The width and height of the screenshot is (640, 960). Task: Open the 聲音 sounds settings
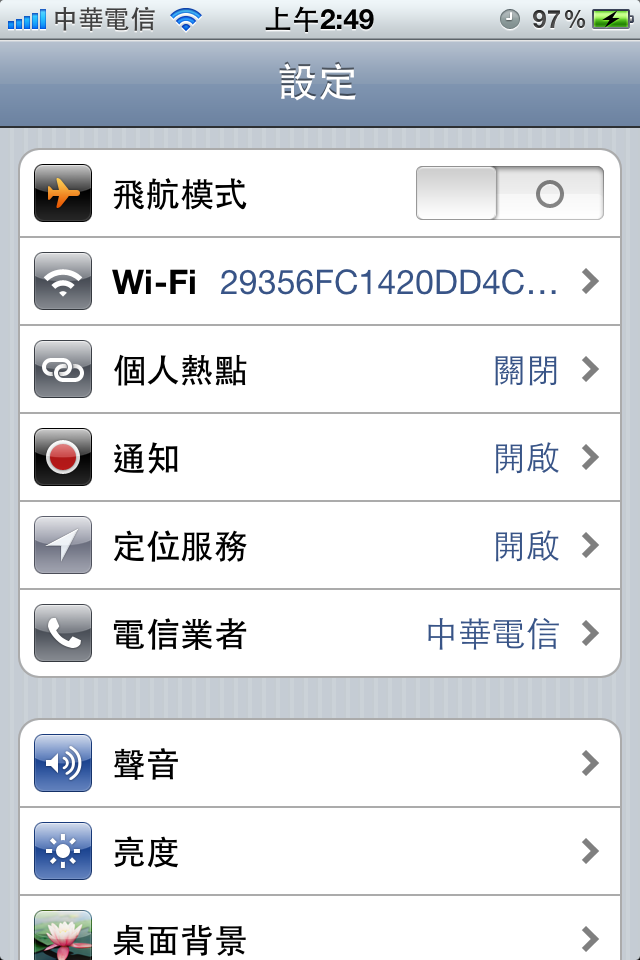tap(320, 764)
